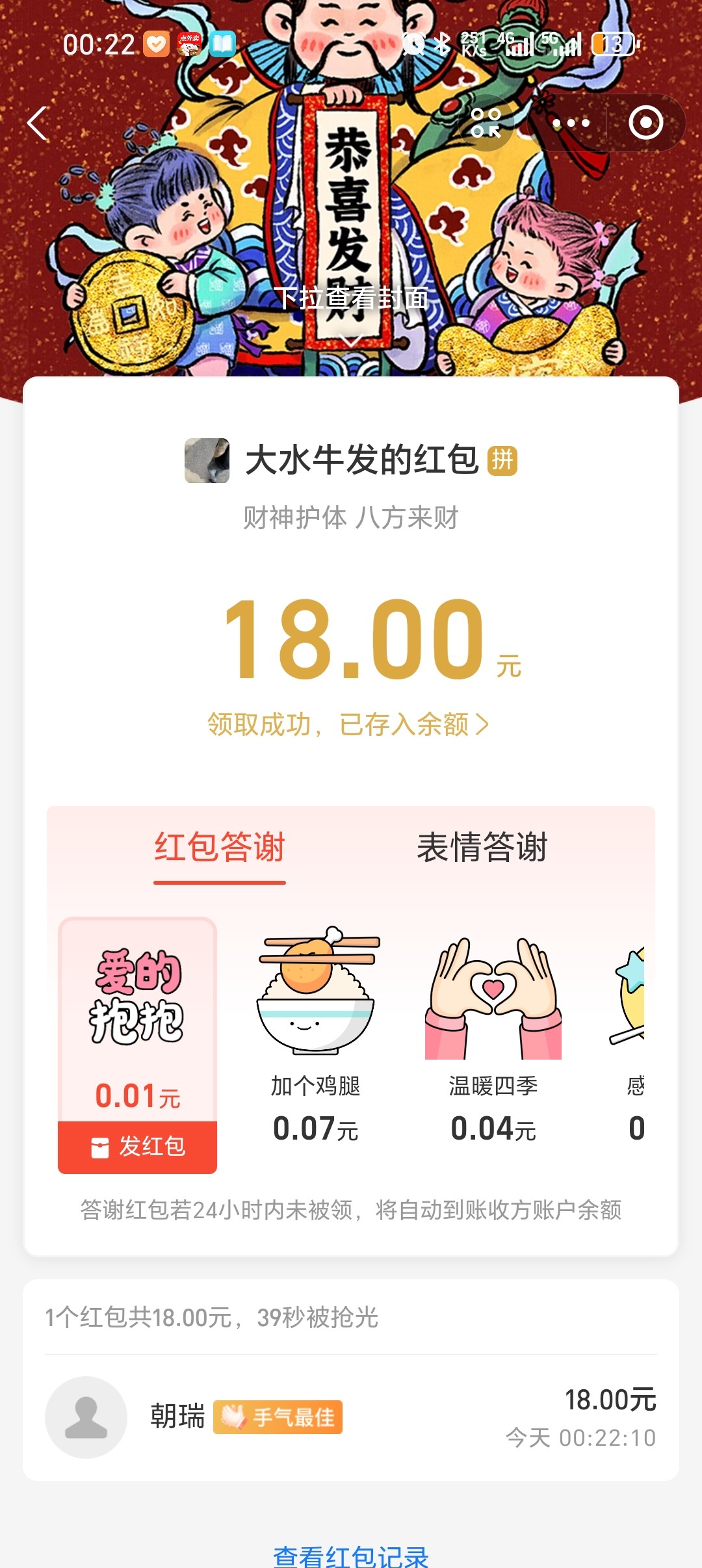702x1568 pixels.
Task: Select the 温暖四季 0.04元 thank-you packet
Action: (493, 1034)
